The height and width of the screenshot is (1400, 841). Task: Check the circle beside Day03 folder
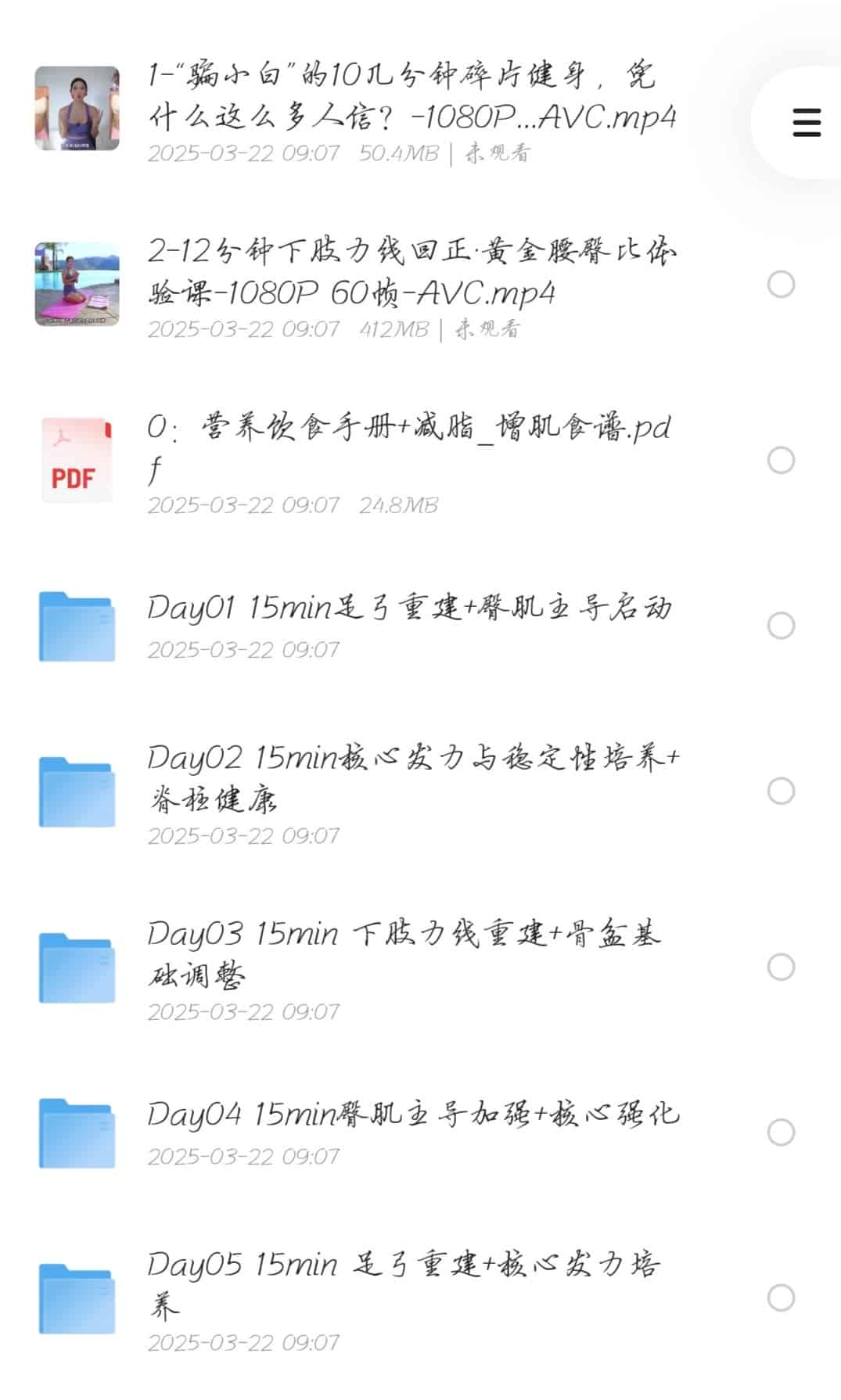click(781, 967)
